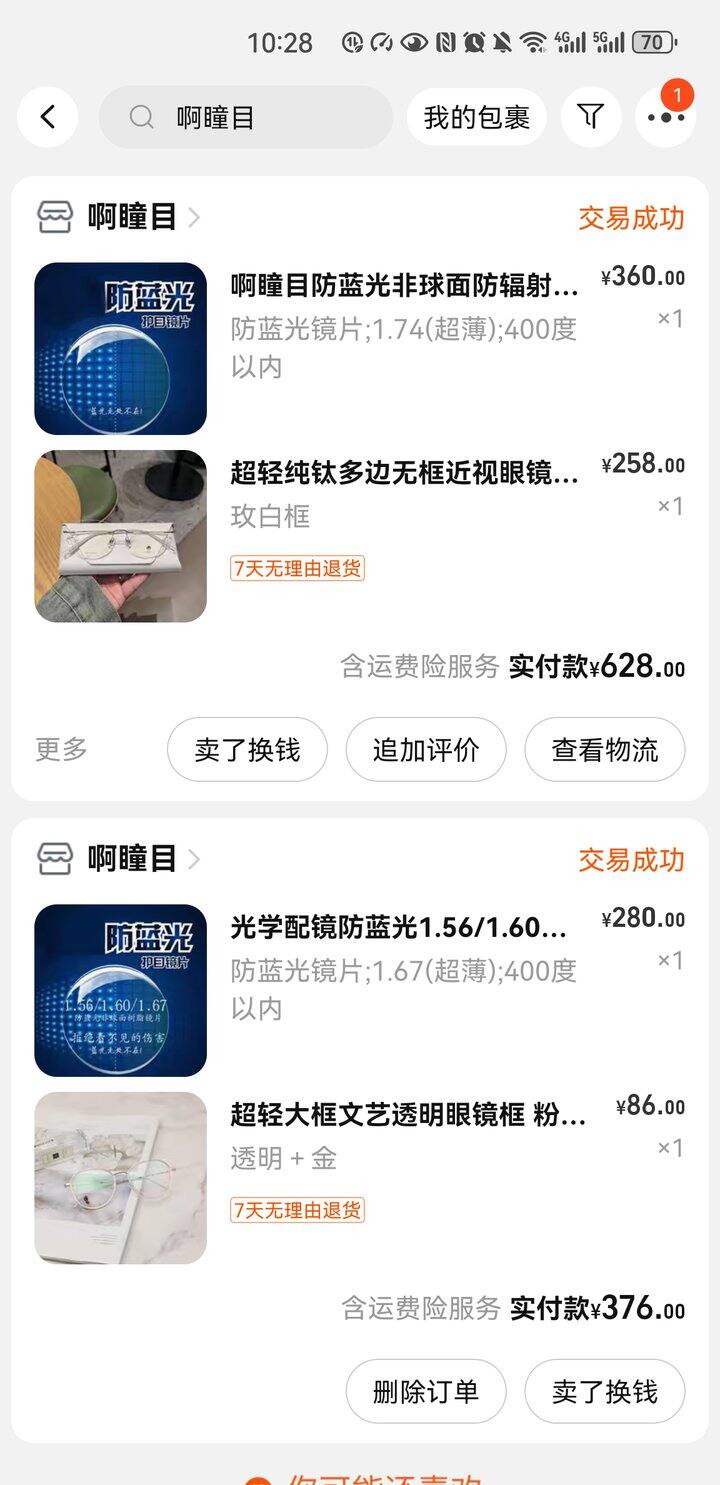Open the three-dot overflow menu
The image size is (720, 1485).
(x=666, y=117)
